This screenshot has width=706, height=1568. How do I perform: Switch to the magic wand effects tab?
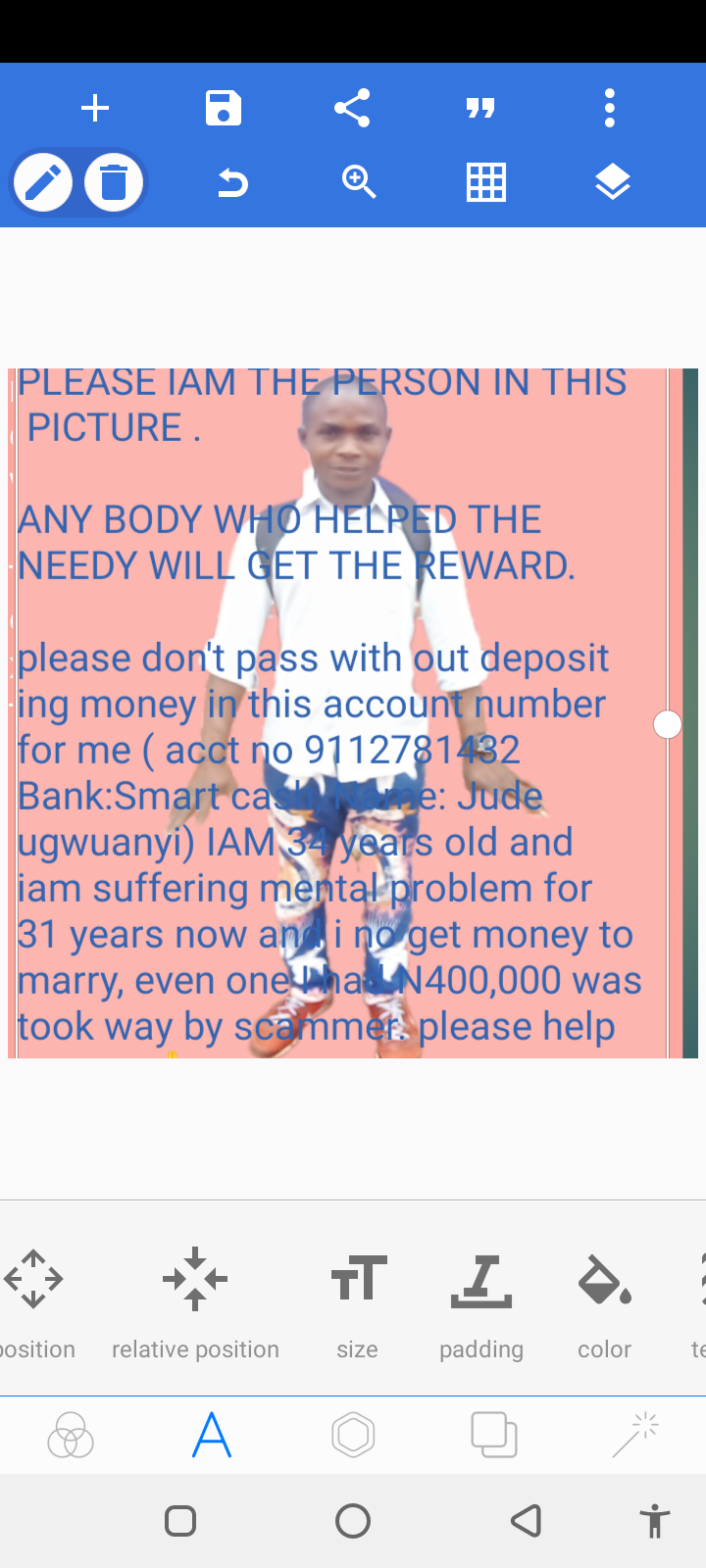pyautogui.click(x=635, y=1436)
